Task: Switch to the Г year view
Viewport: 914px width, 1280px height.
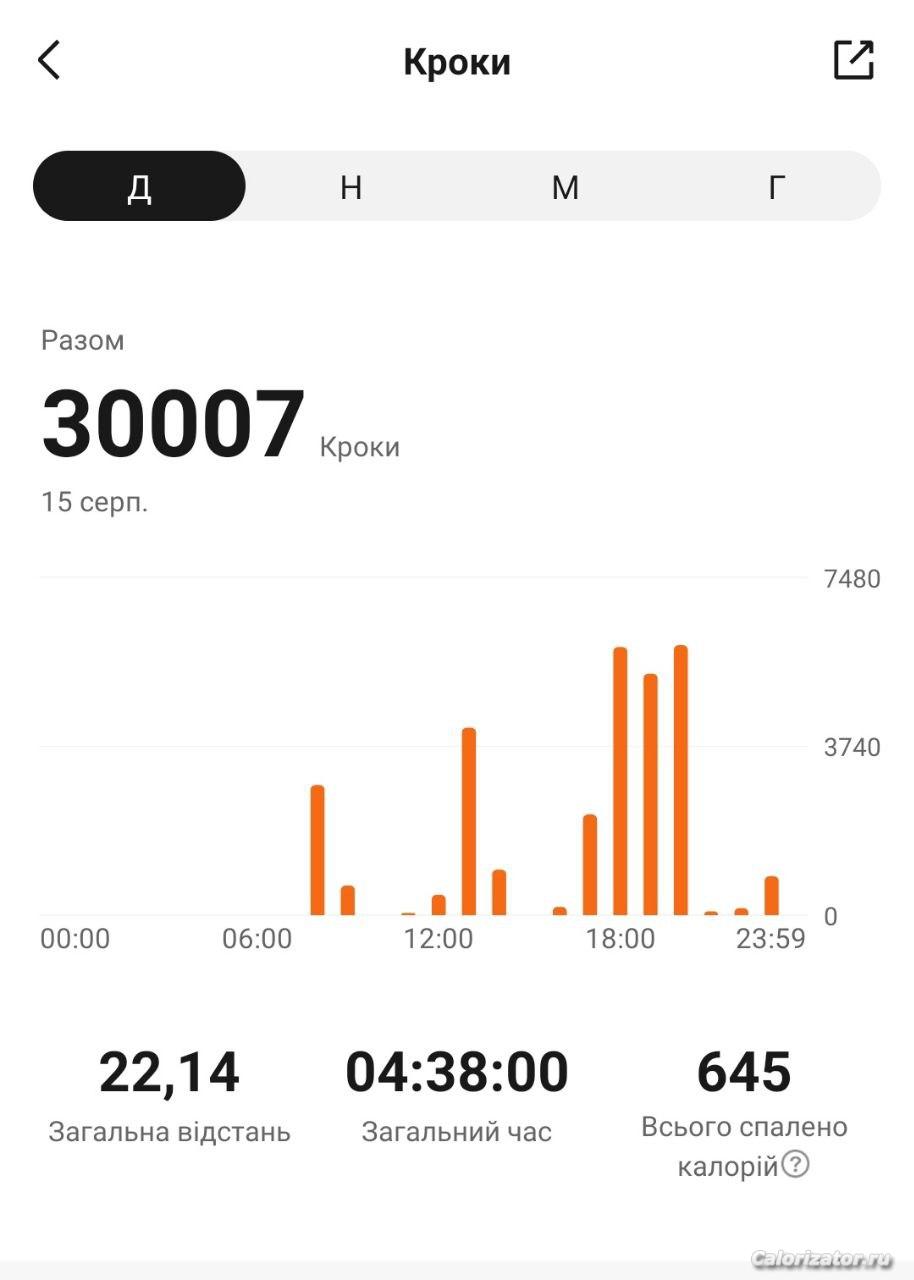Action: (776, 187)
